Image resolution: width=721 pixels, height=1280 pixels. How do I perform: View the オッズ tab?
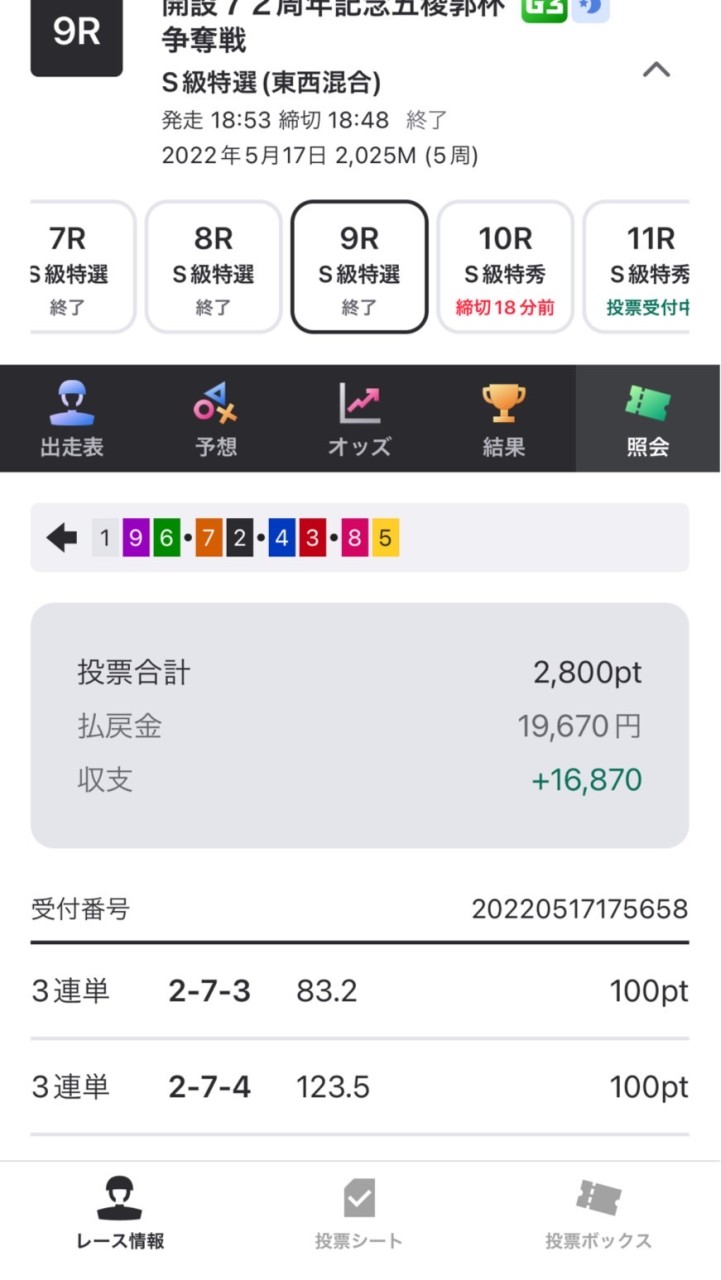[360, 419]
